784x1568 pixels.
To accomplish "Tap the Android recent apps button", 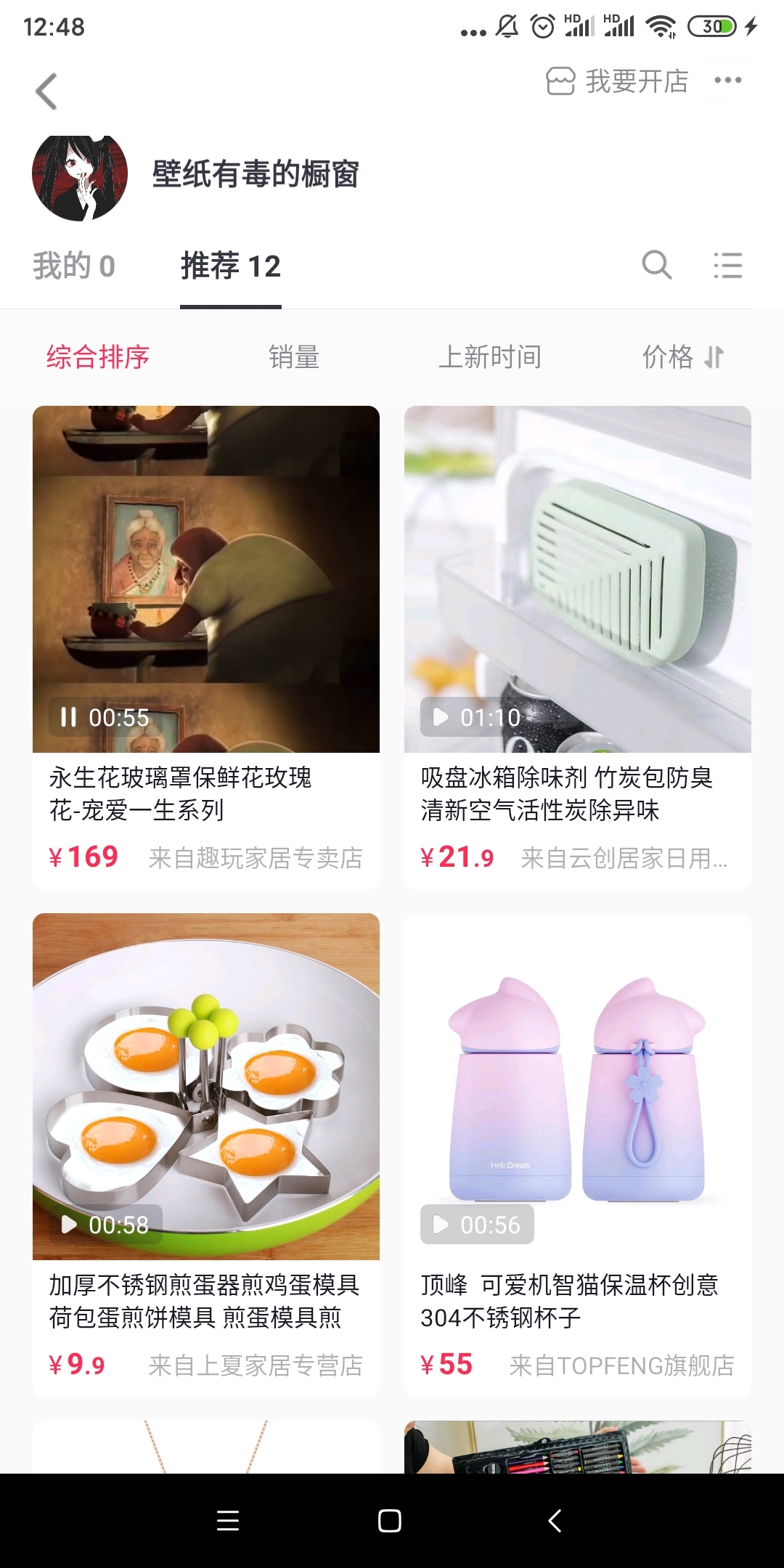I will pos(229,1521).
